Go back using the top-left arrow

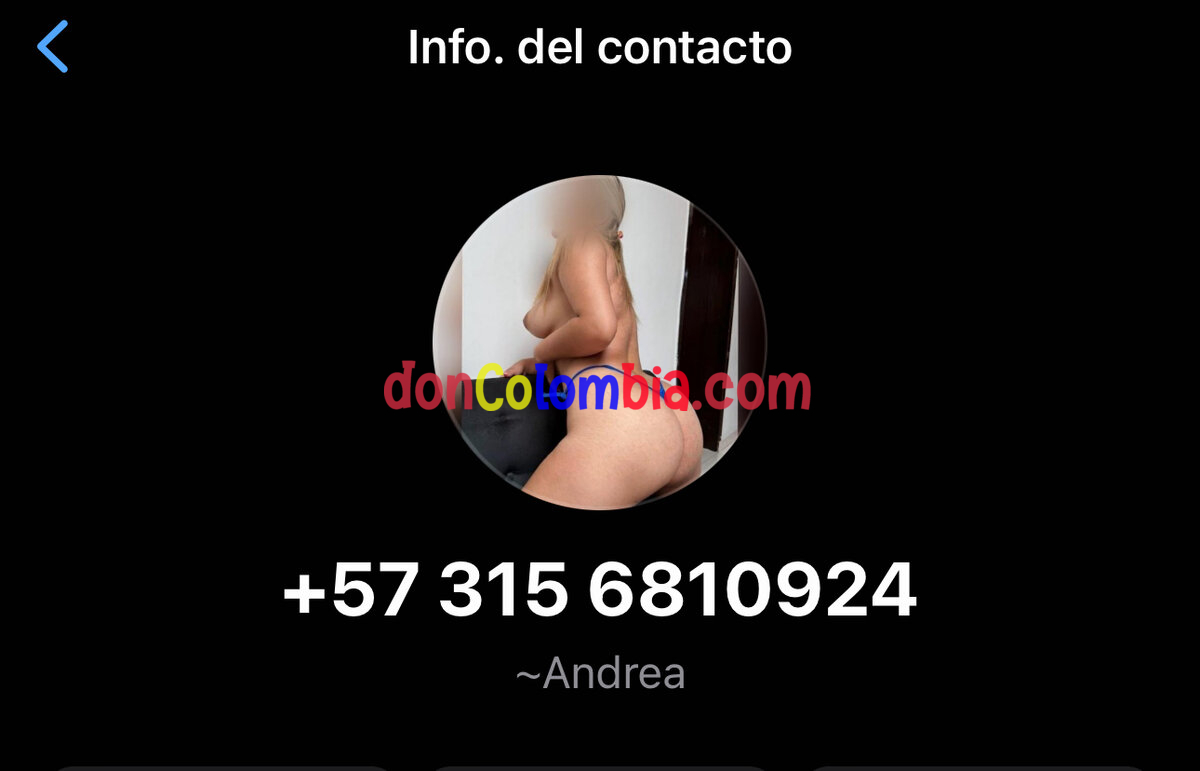52,47
